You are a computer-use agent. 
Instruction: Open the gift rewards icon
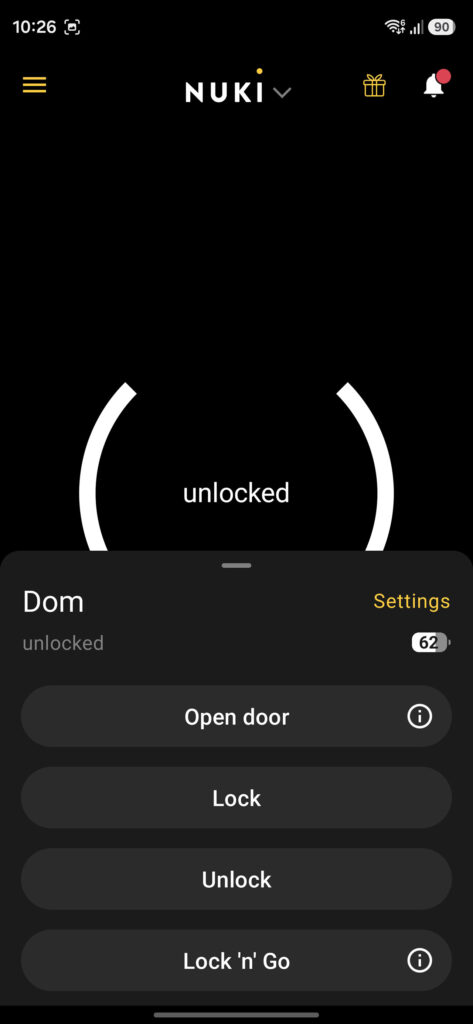(x=374, y=86)
